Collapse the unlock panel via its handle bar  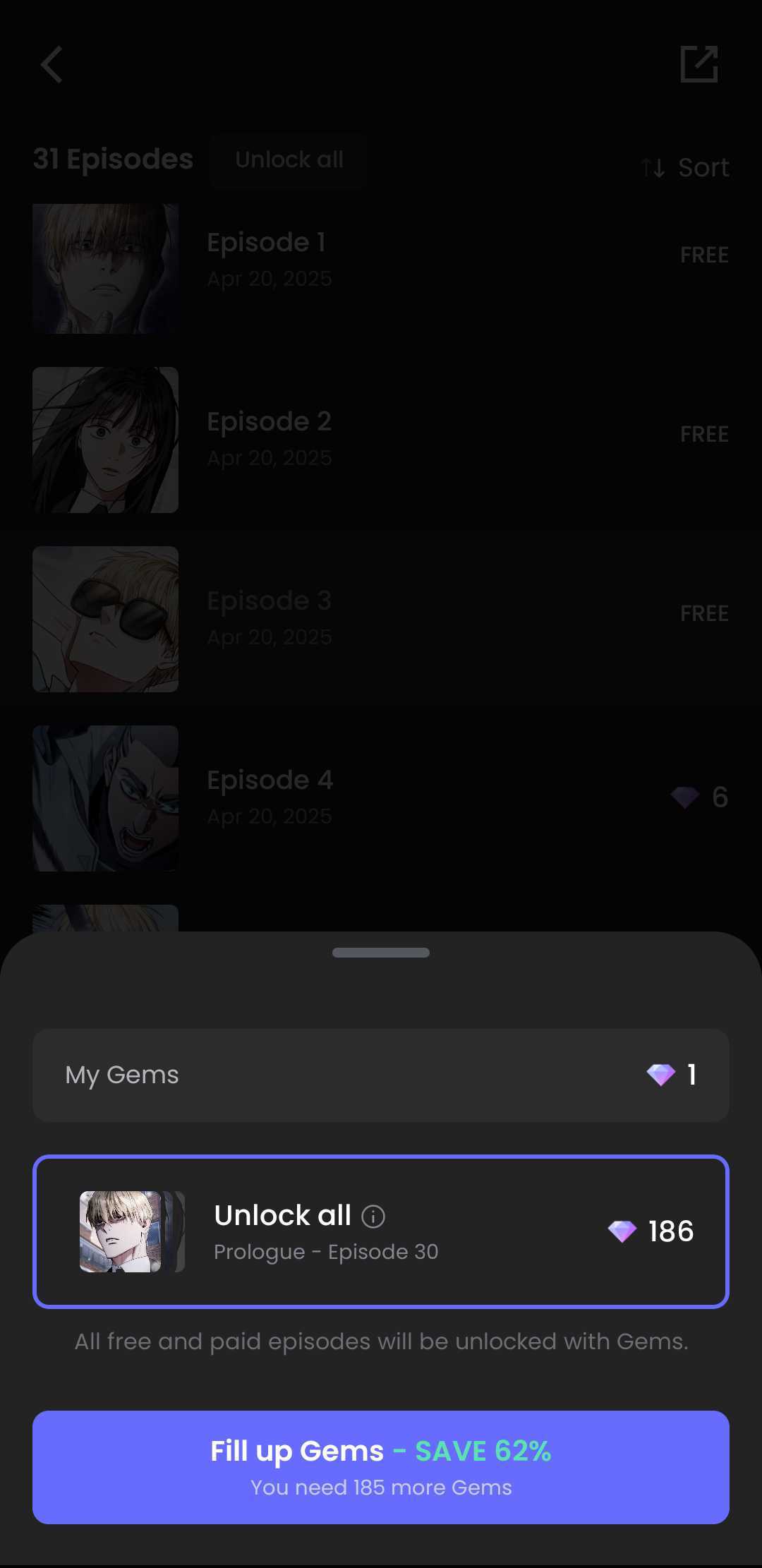(x=381, y=952)
